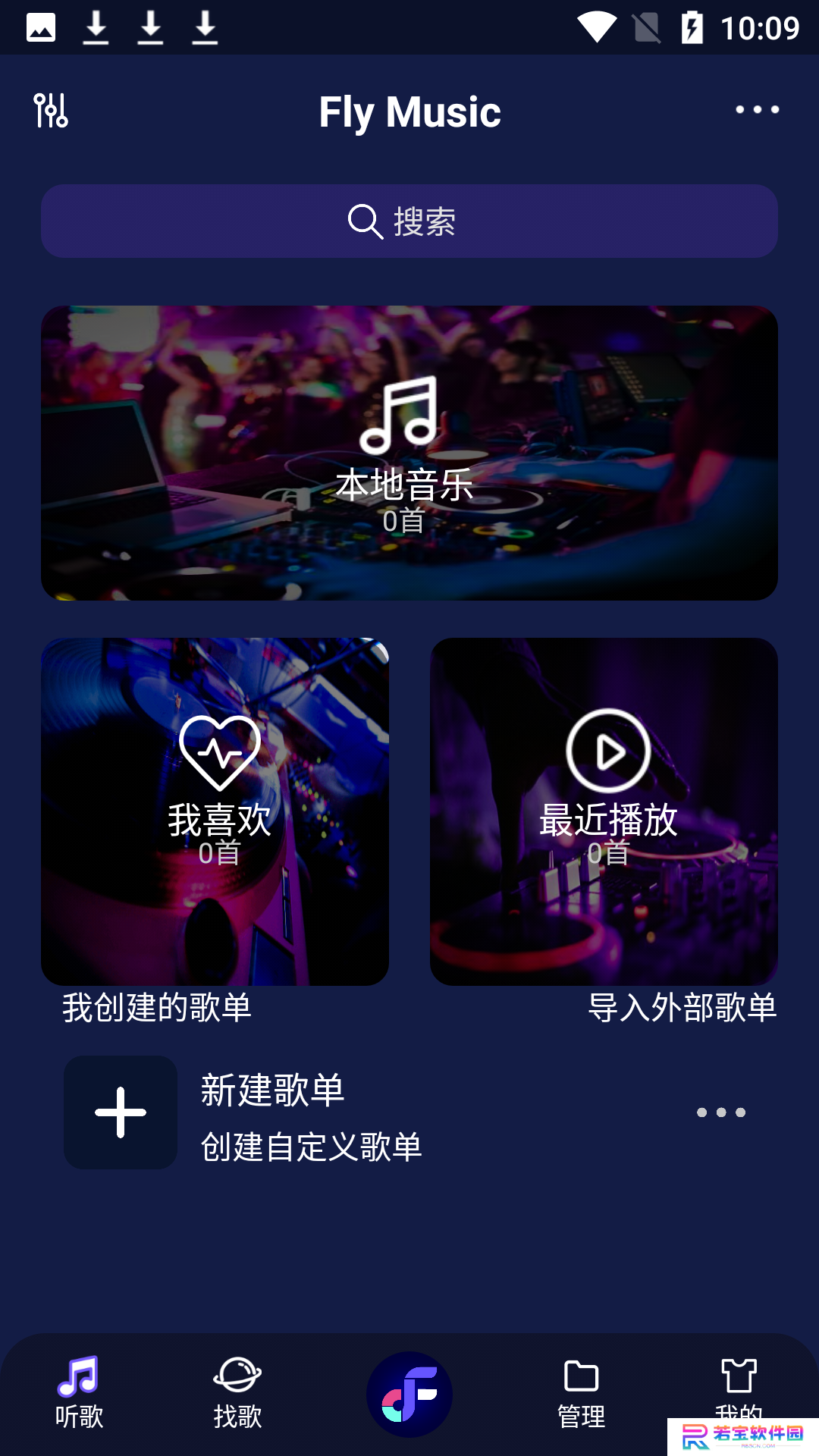Switch to the 找歌 tab
The width and height of the screenshot is (819, 1456).
pos(237,1394)
